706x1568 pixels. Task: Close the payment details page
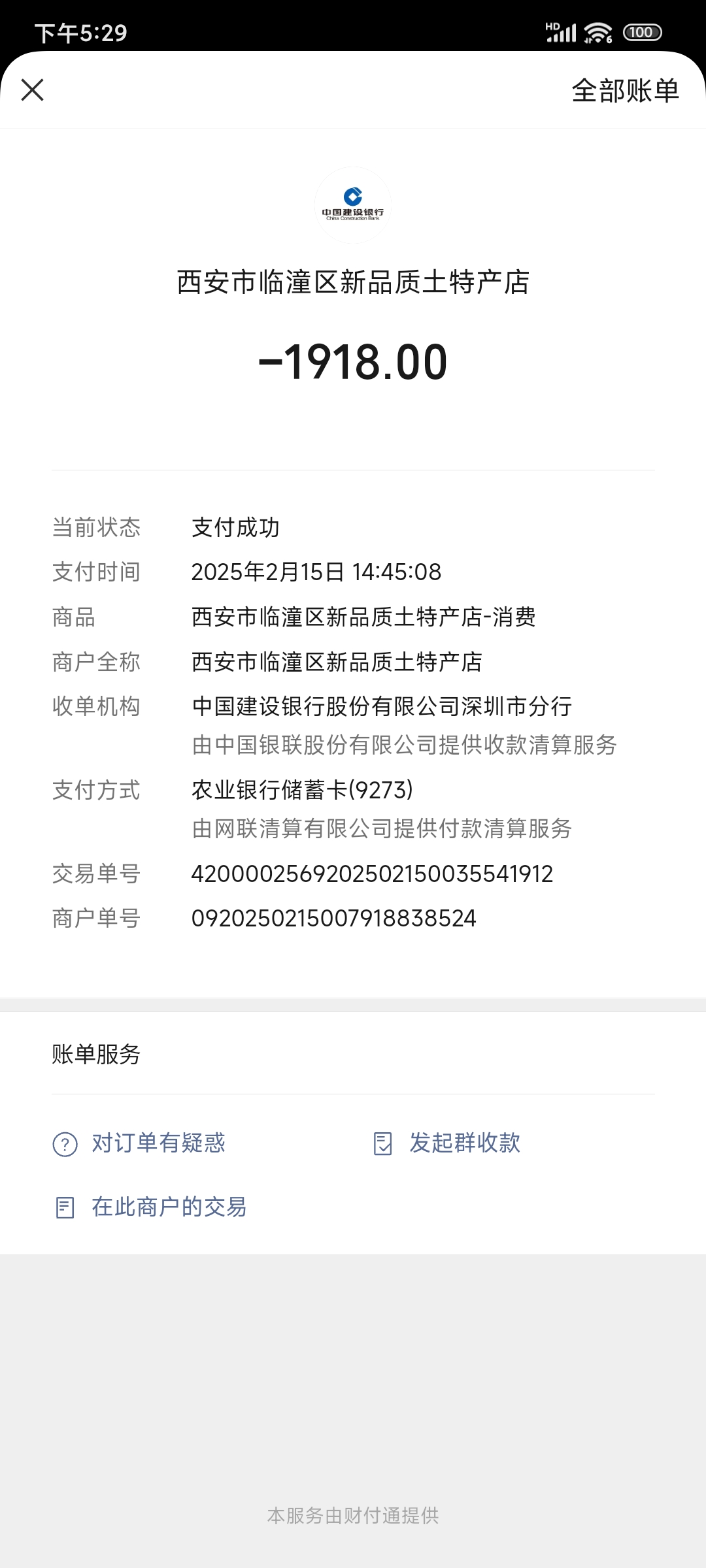[32, 90]
